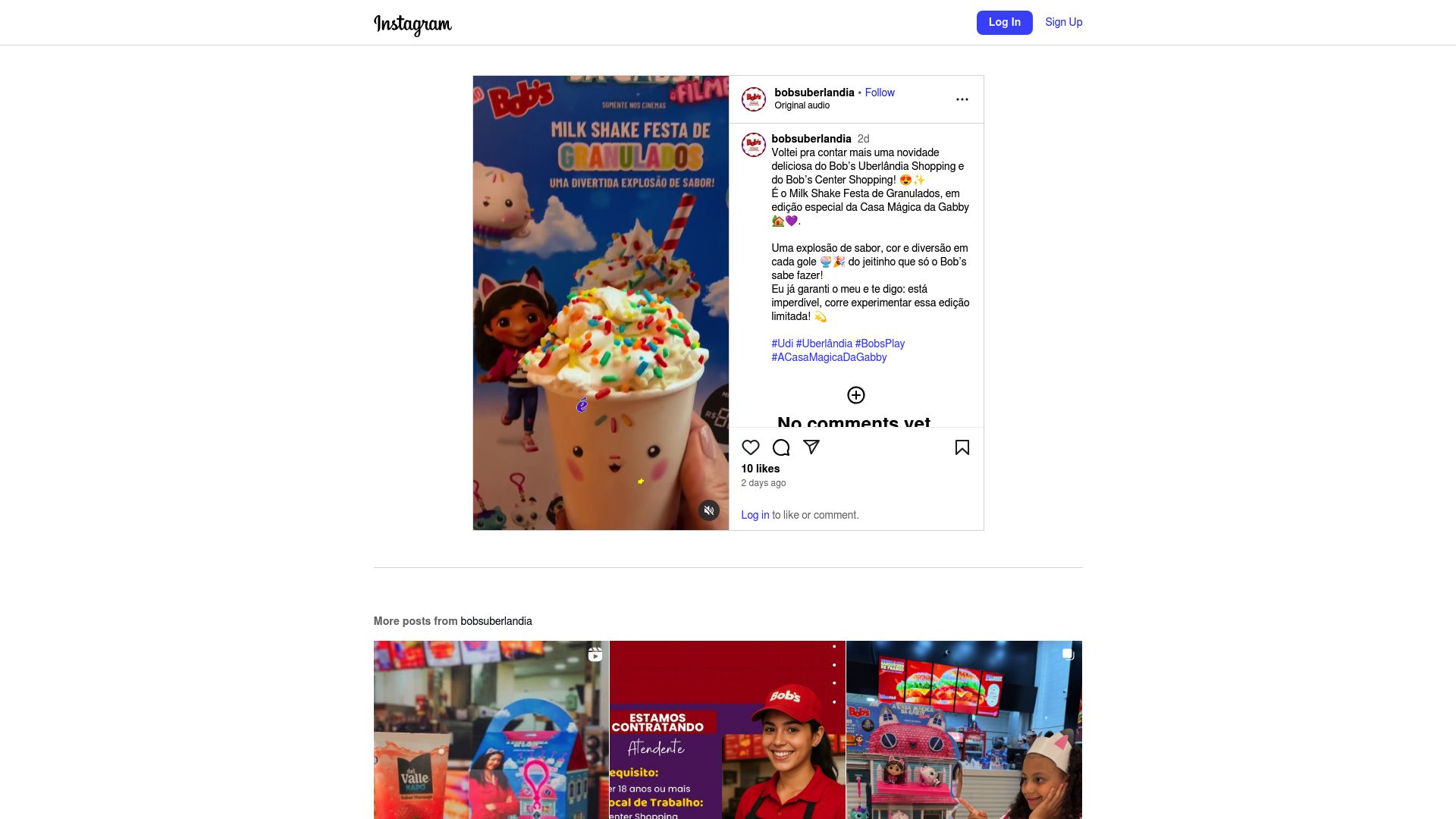
Task: Open the del Valle reel thumbnail
Action: [x=491, y=730]
